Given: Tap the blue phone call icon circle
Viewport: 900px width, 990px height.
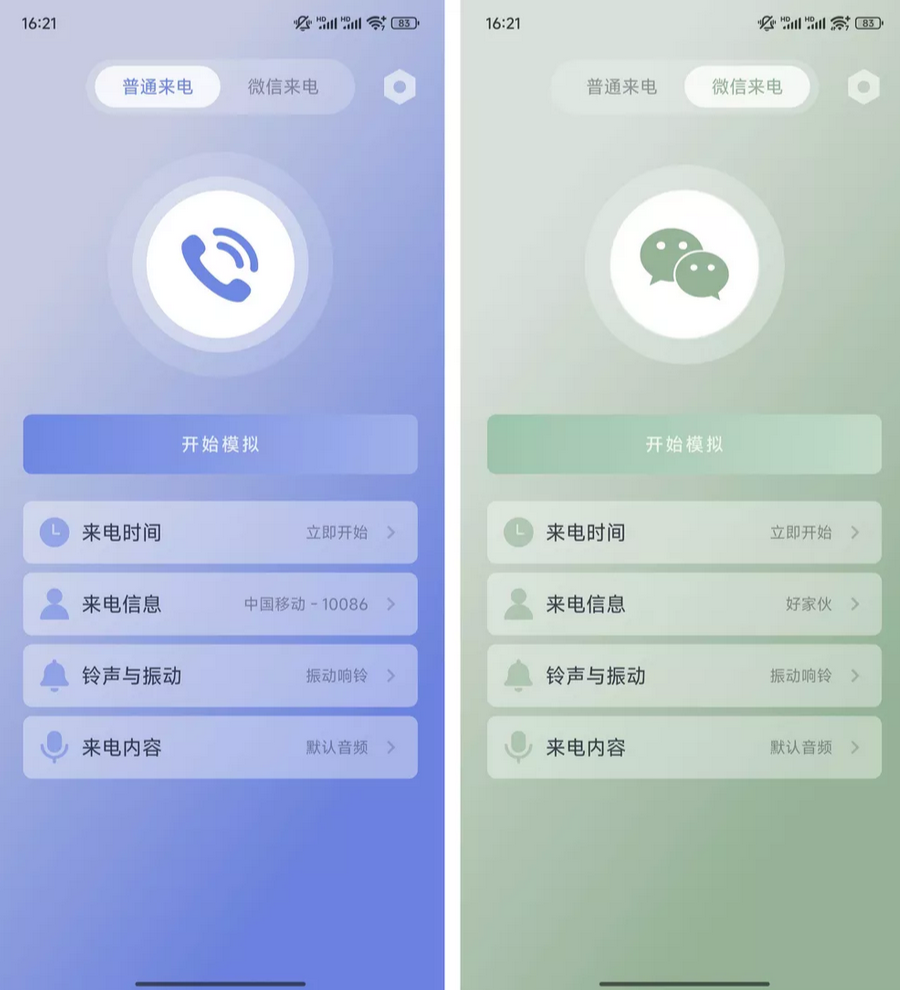Looking at the screenshot, I should tap(220, 265).
